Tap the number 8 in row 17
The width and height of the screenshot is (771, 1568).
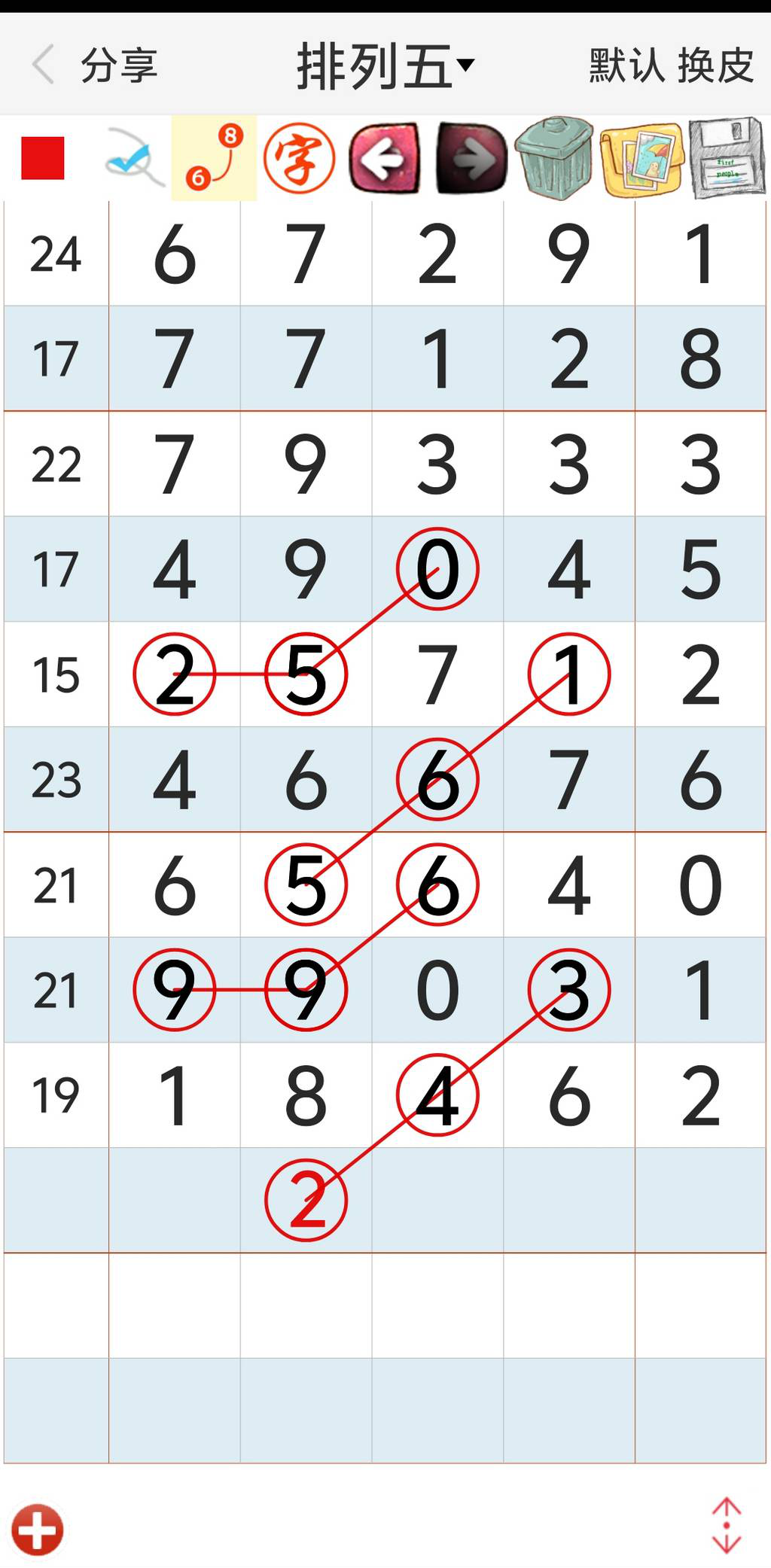tap(702, 359)
